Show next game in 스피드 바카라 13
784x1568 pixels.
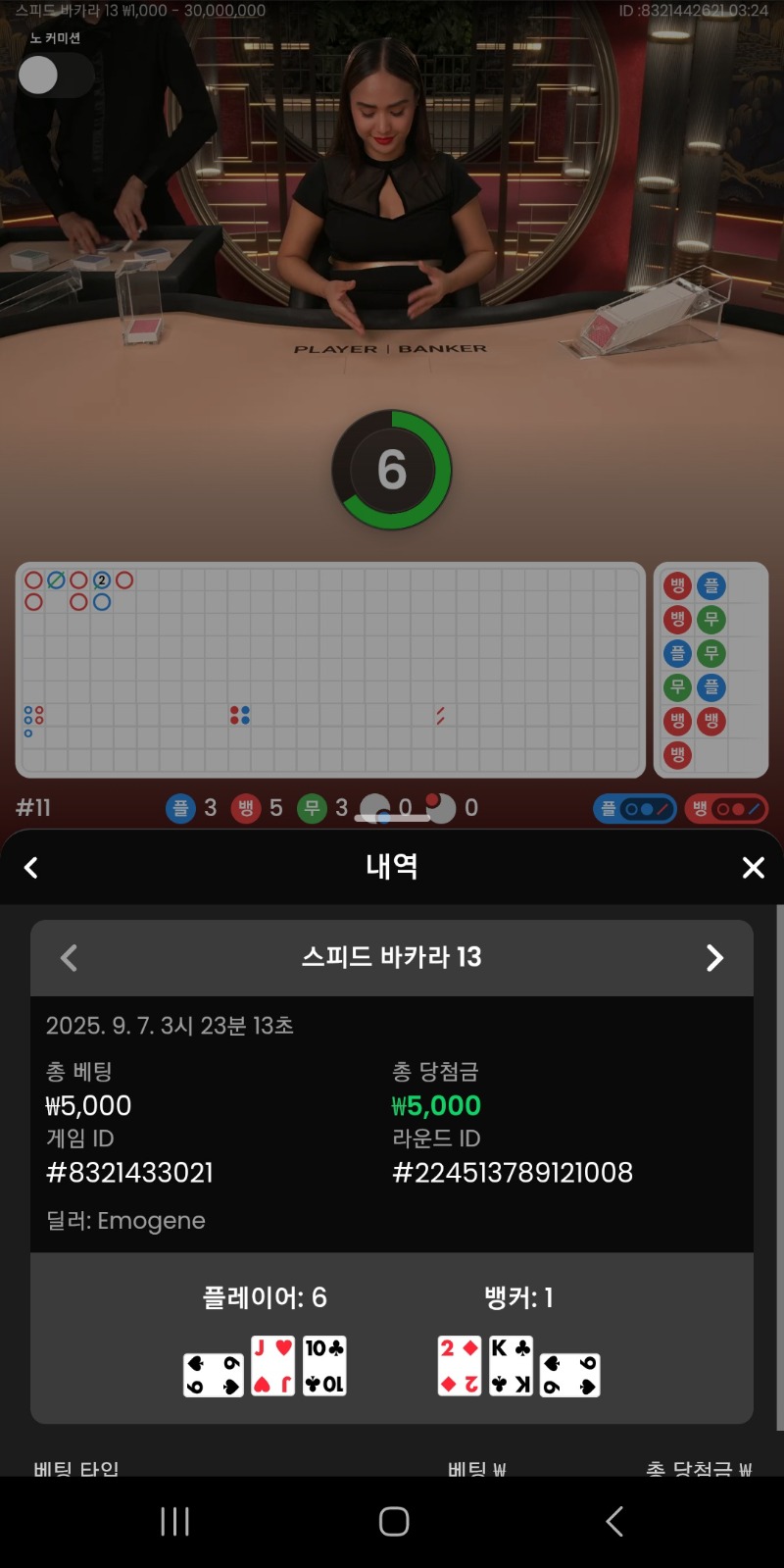[x=715, y=958]
